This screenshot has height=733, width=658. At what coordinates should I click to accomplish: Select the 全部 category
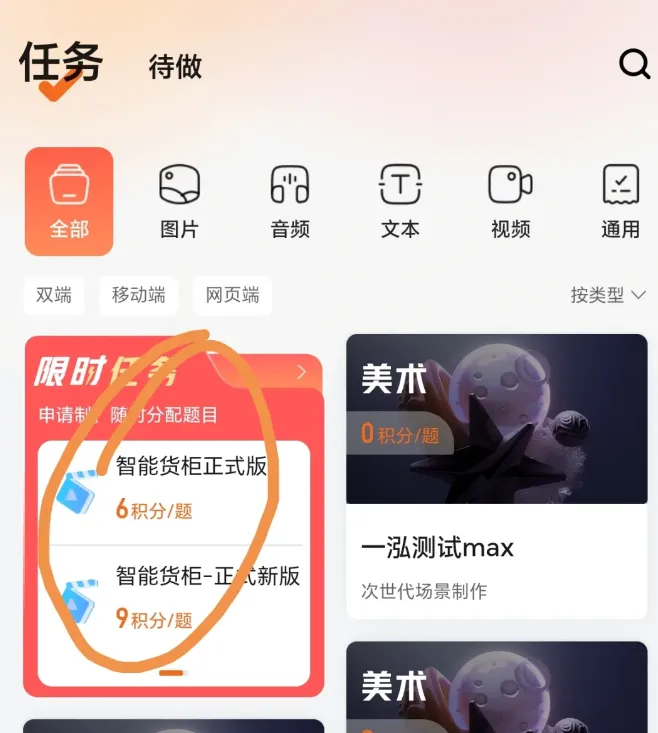tap(69, 201)
